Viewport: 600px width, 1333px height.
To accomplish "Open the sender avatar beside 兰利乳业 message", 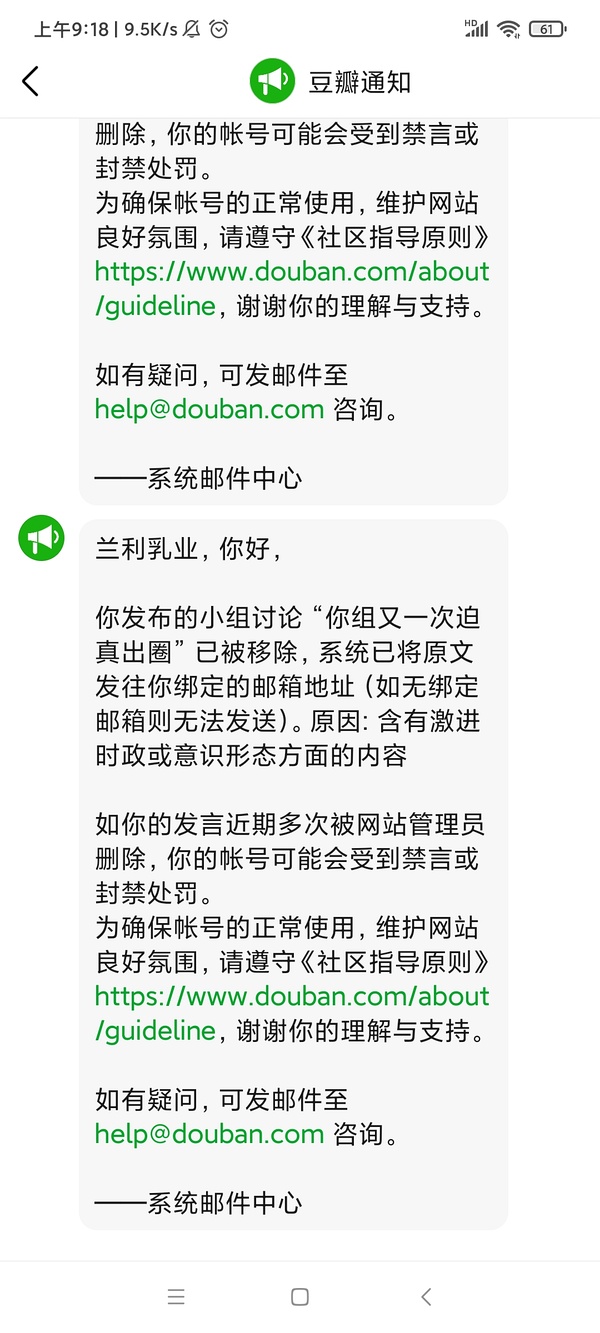I will (41, 539).
